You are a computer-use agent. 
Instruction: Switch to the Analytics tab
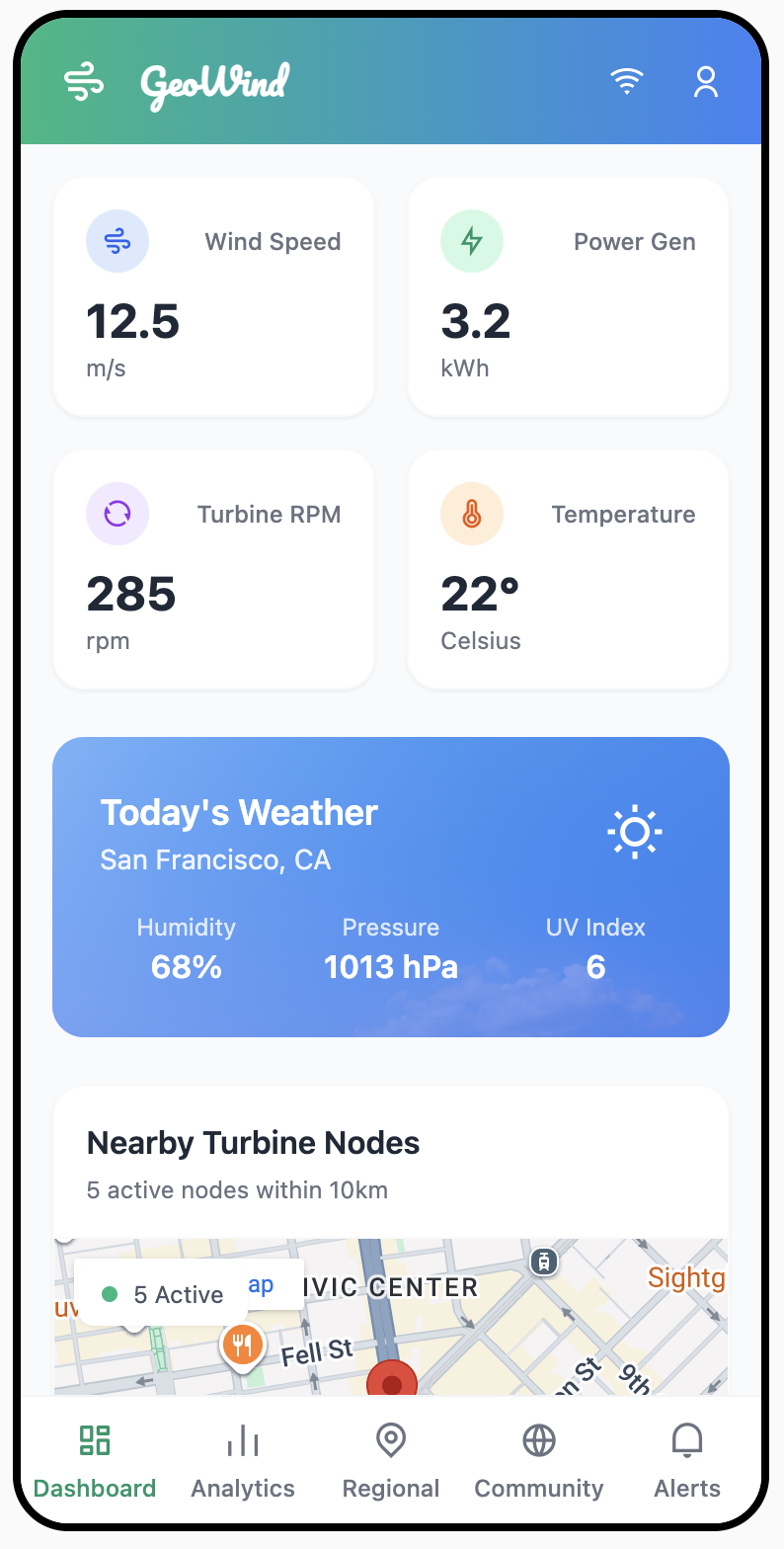(x=243, y=1461)
